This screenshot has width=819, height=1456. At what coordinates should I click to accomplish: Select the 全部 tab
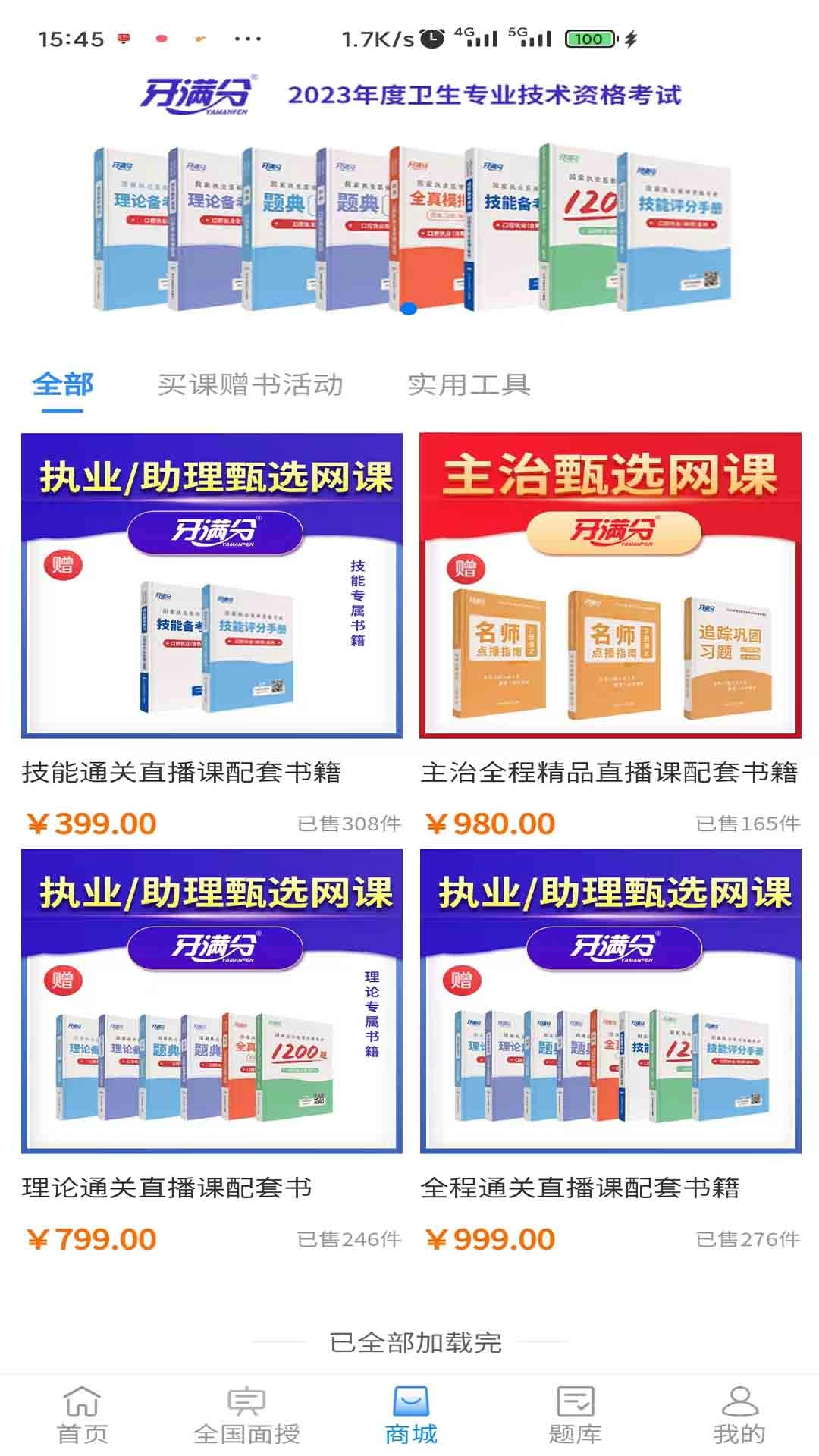tap(63, 385)
